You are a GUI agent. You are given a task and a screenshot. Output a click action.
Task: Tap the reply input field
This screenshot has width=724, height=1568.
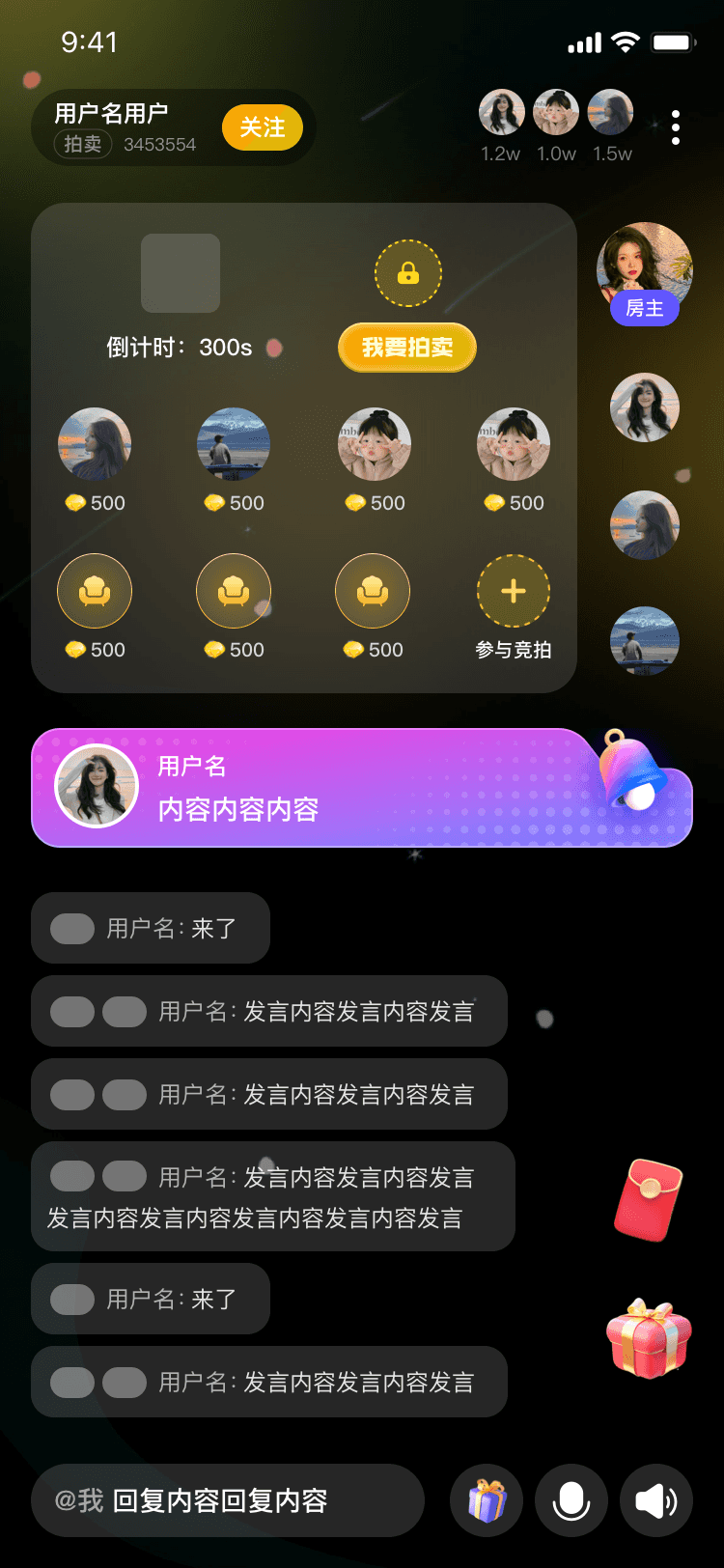[228, 1500]
